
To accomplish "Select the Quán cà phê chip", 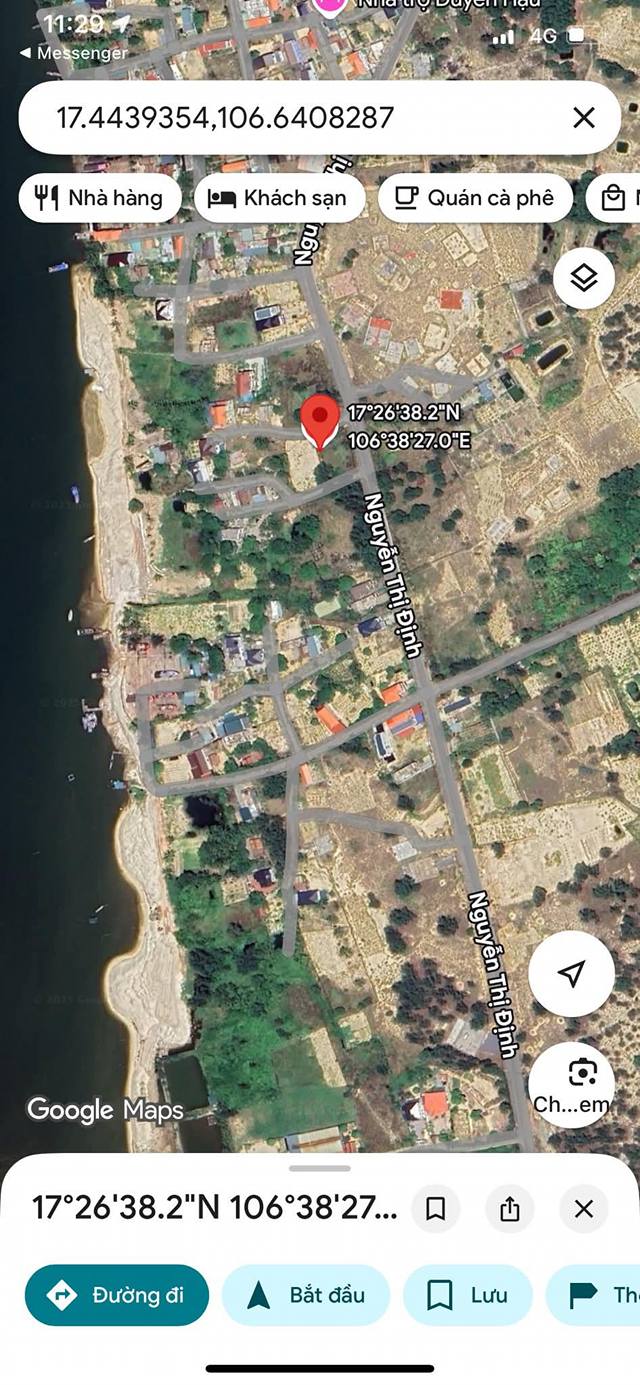I will tap(475, 198).
